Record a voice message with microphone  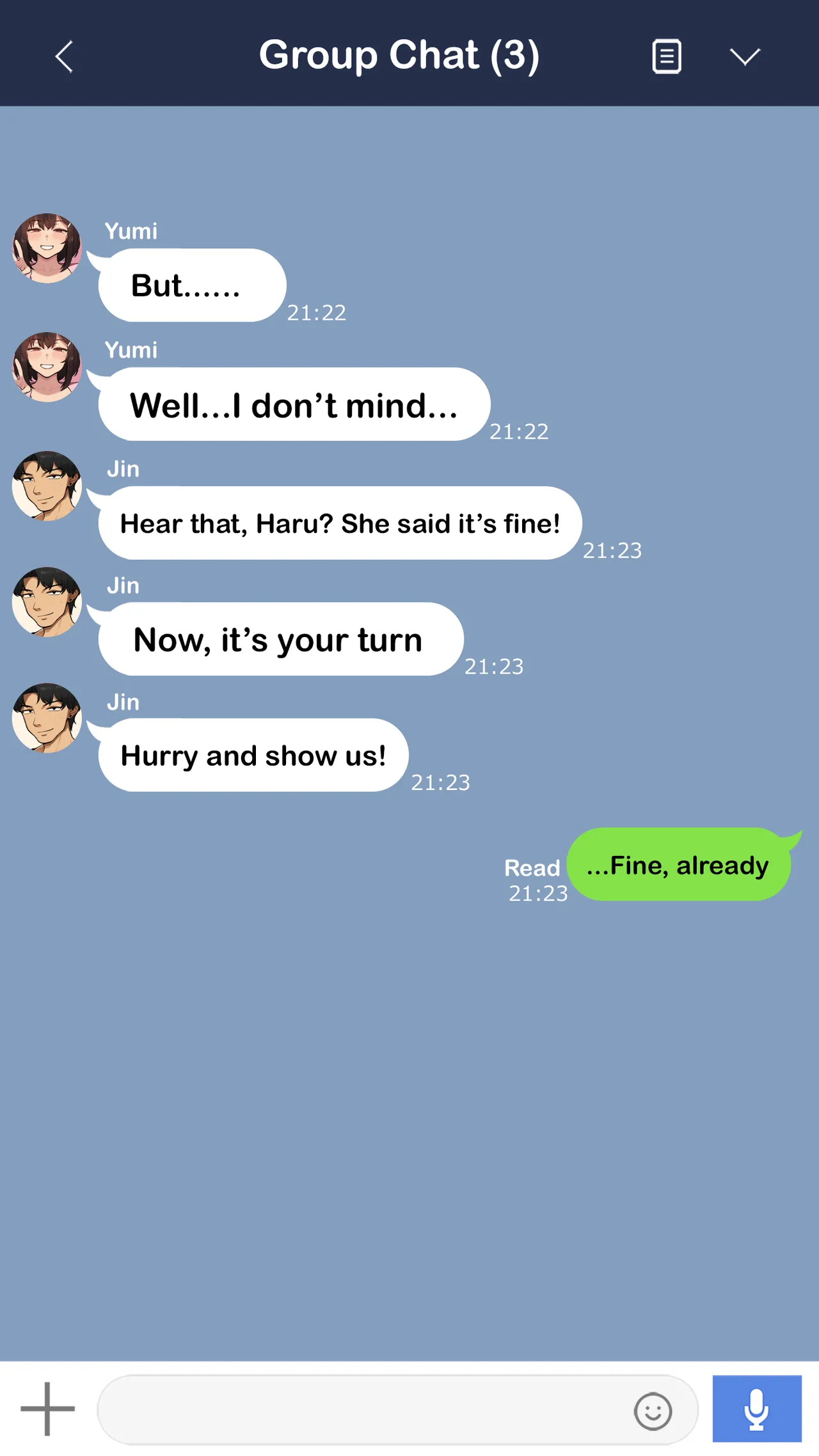(x=756, y=1409)
